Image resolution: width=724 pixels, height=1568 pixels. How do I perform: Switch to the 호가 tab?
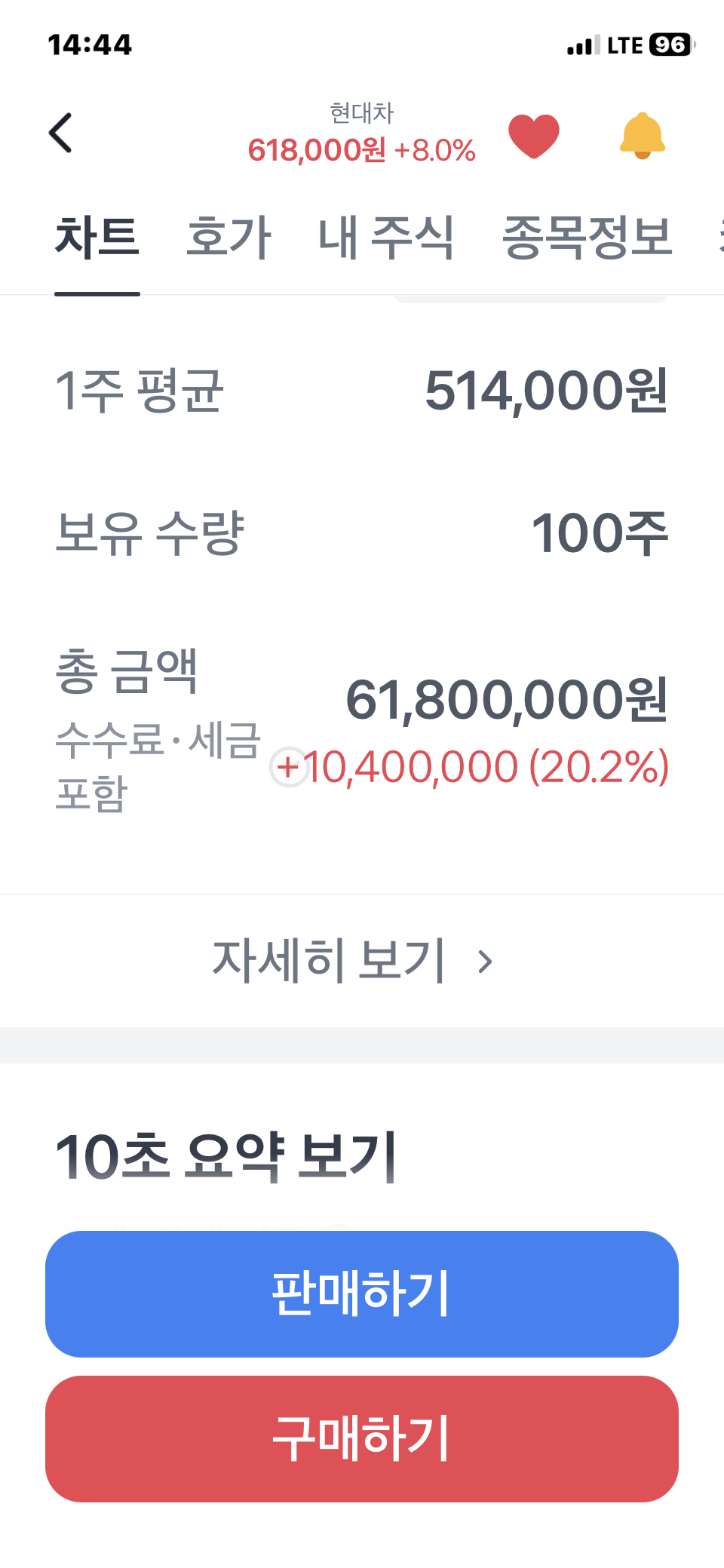point(229,238)
